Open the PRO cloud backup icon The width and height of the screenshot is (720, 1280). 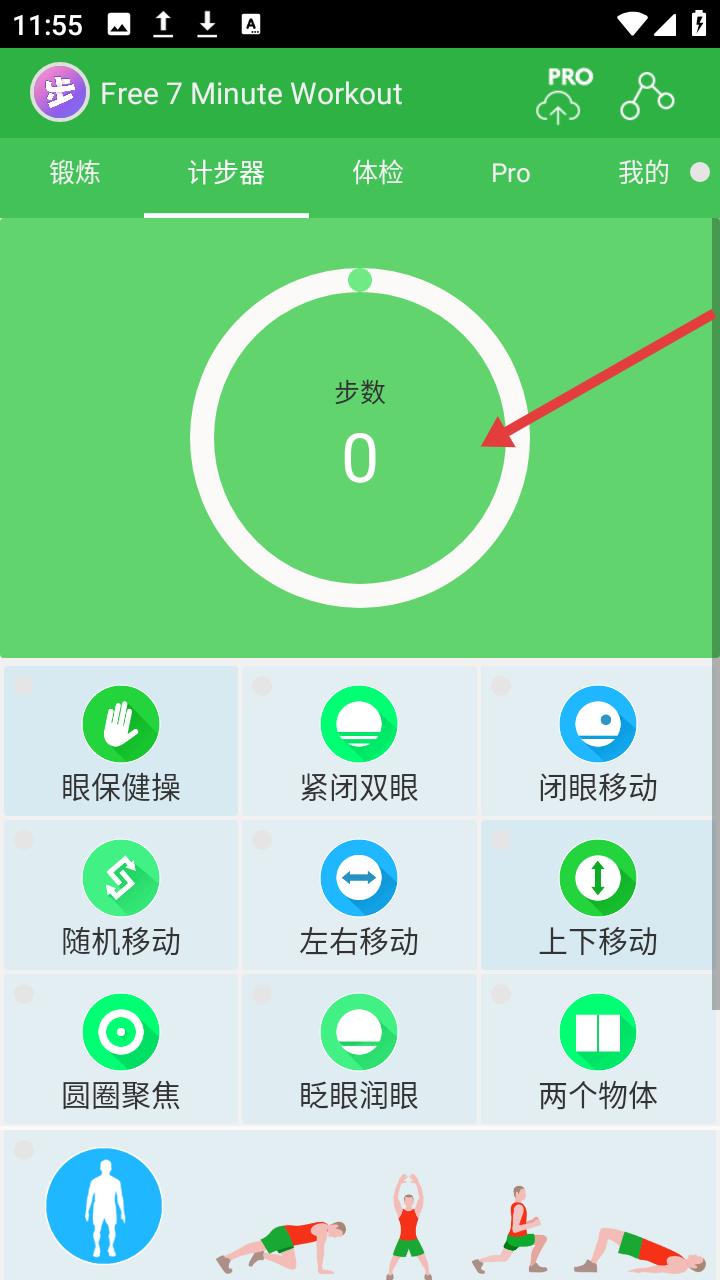[x=558, y=96]
